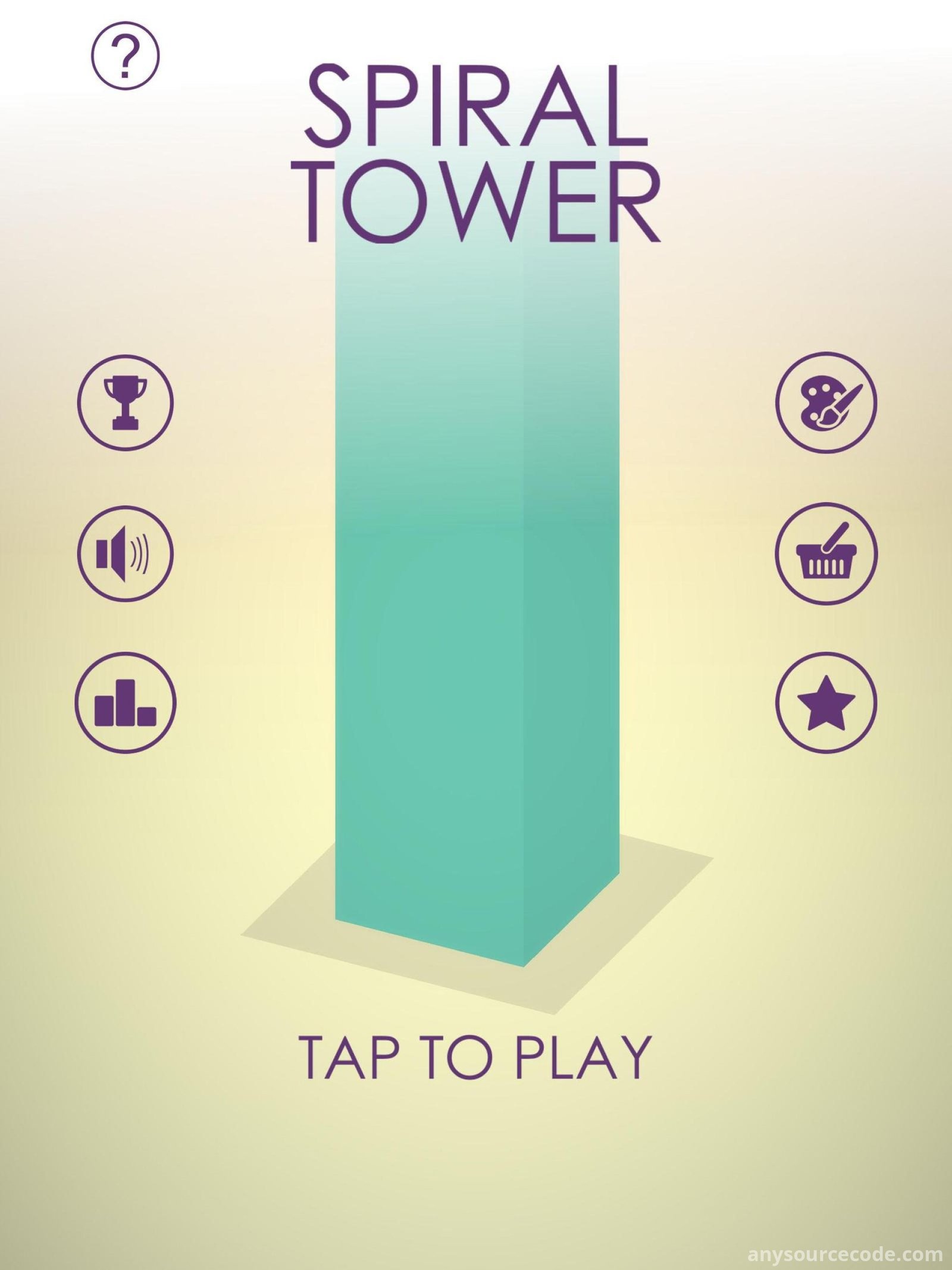Mute the sound with speaker icon
Viewport: 952px width, 1270px height.
[x=126, y=552]
